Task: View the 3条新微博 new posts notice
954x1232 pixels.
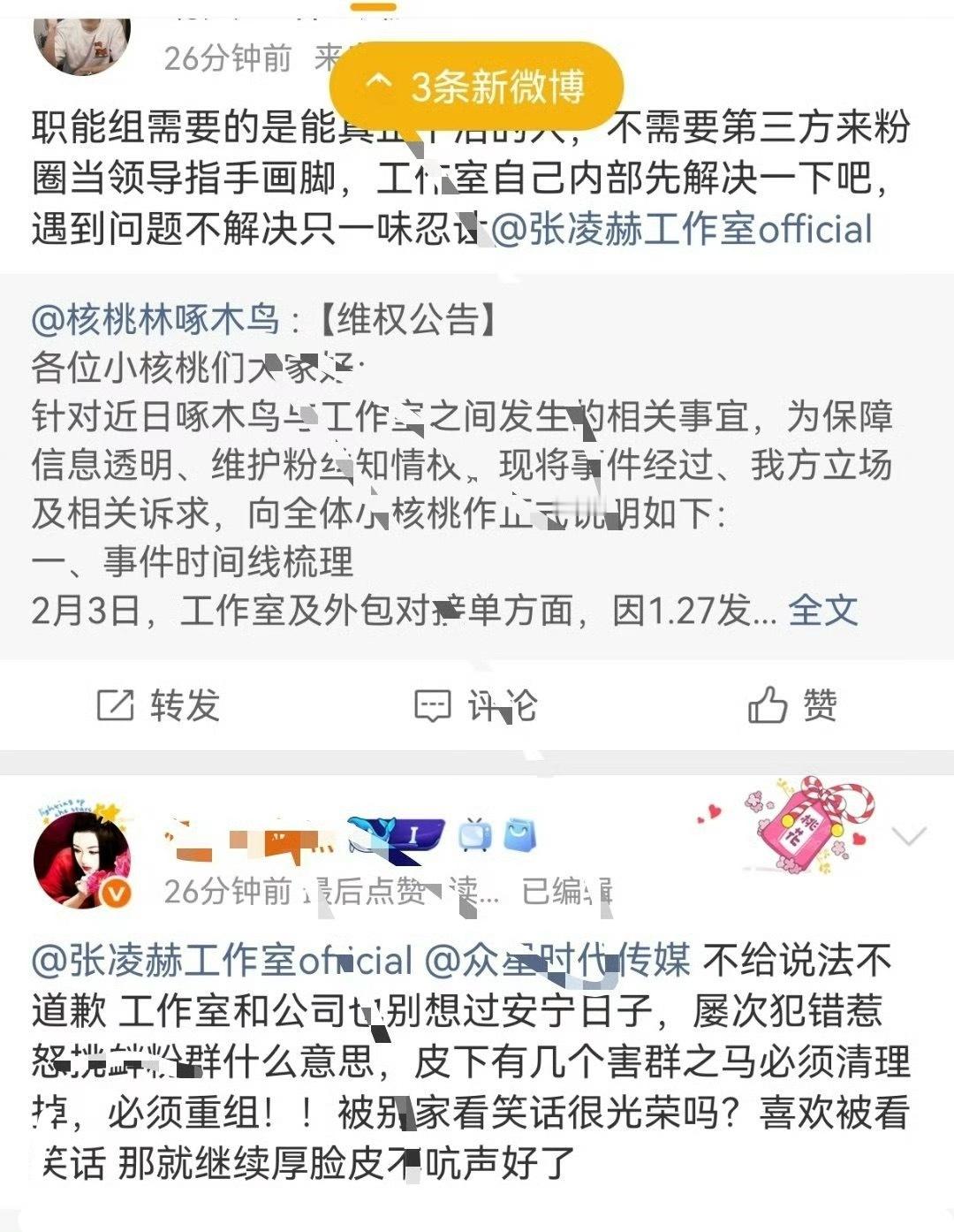Action: click(475, 84)
